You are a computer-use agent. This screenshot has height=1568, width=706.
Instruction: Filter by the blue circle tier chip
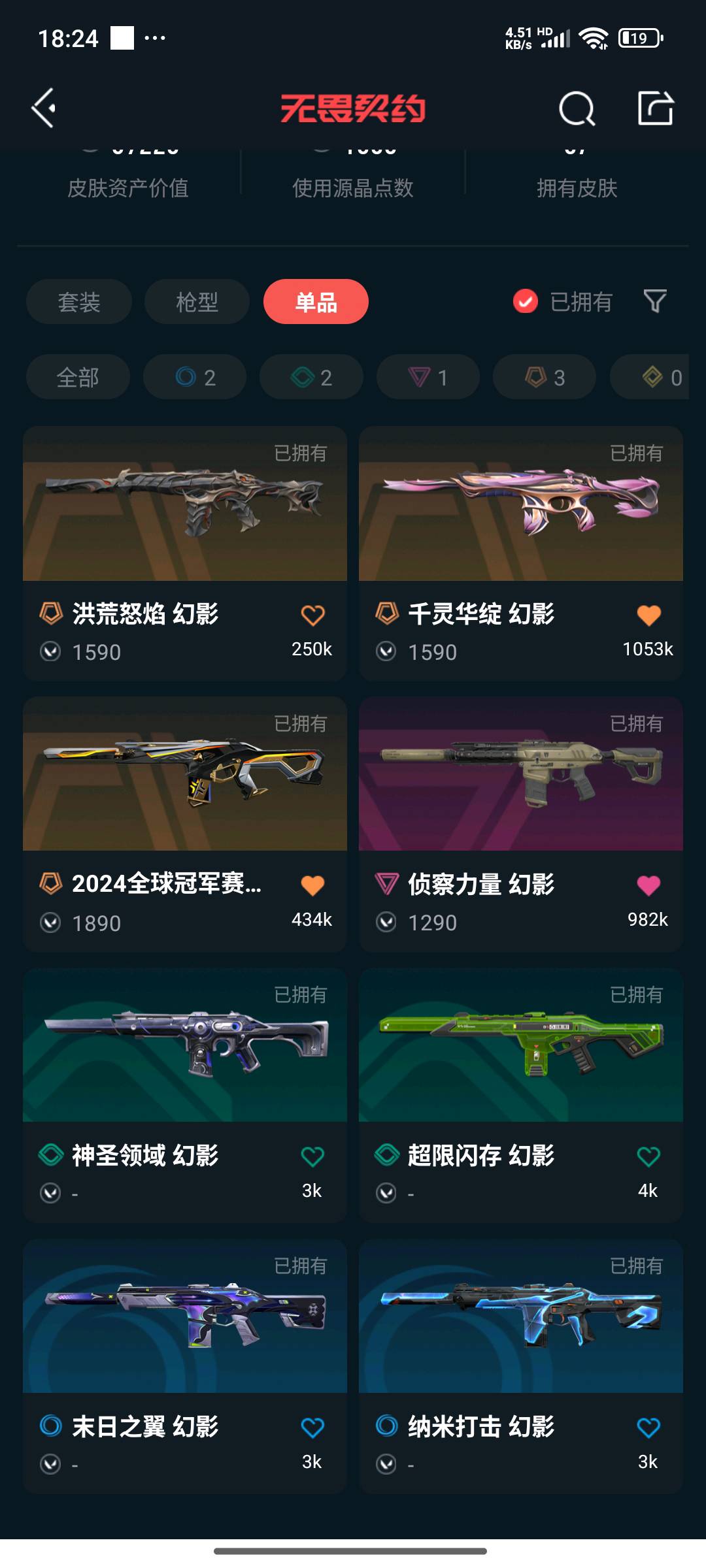pos(195,377)
